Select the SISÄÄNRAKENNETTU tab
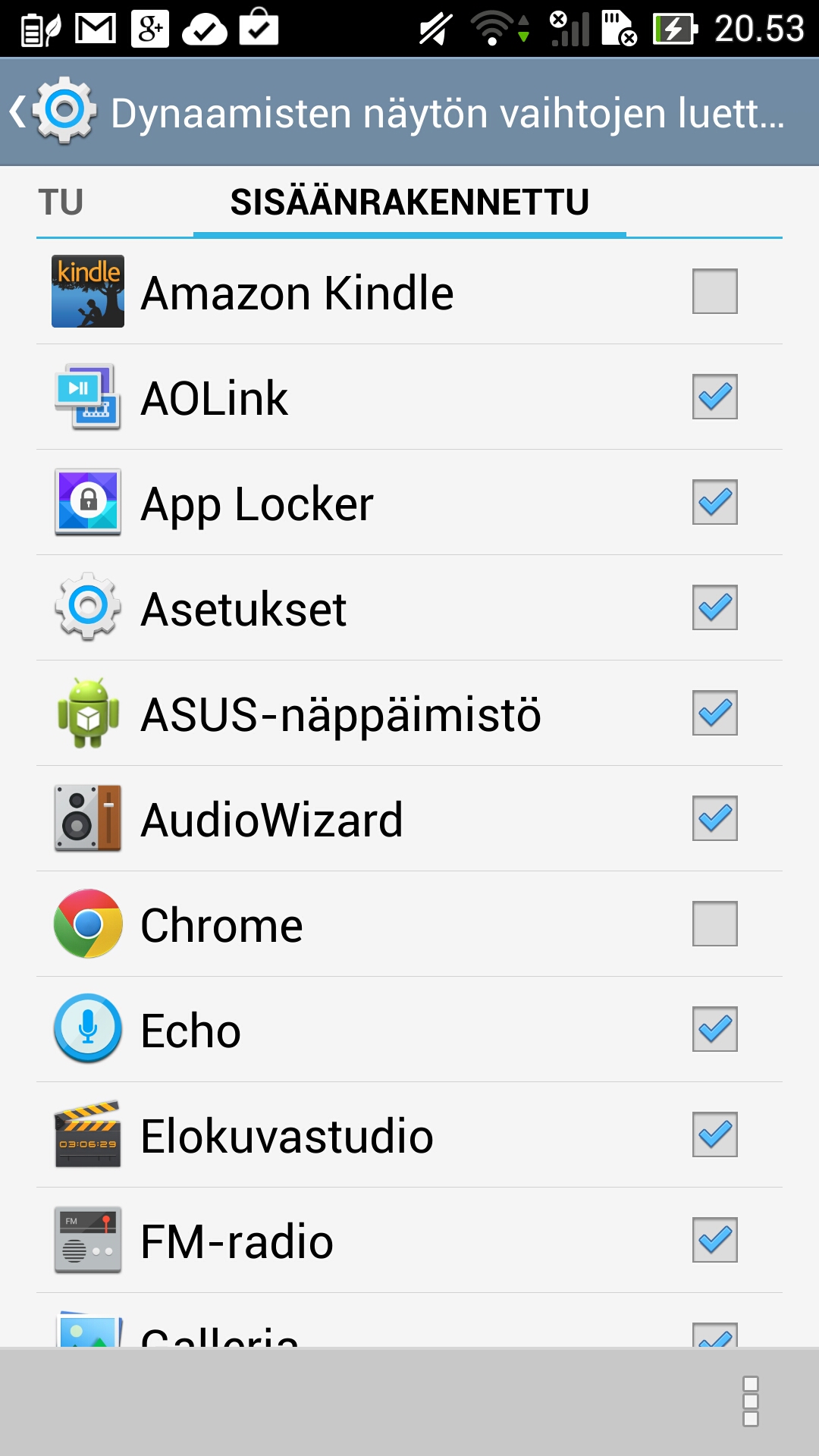This screenshot has width=819, height=1456. [x=409, y=202]
